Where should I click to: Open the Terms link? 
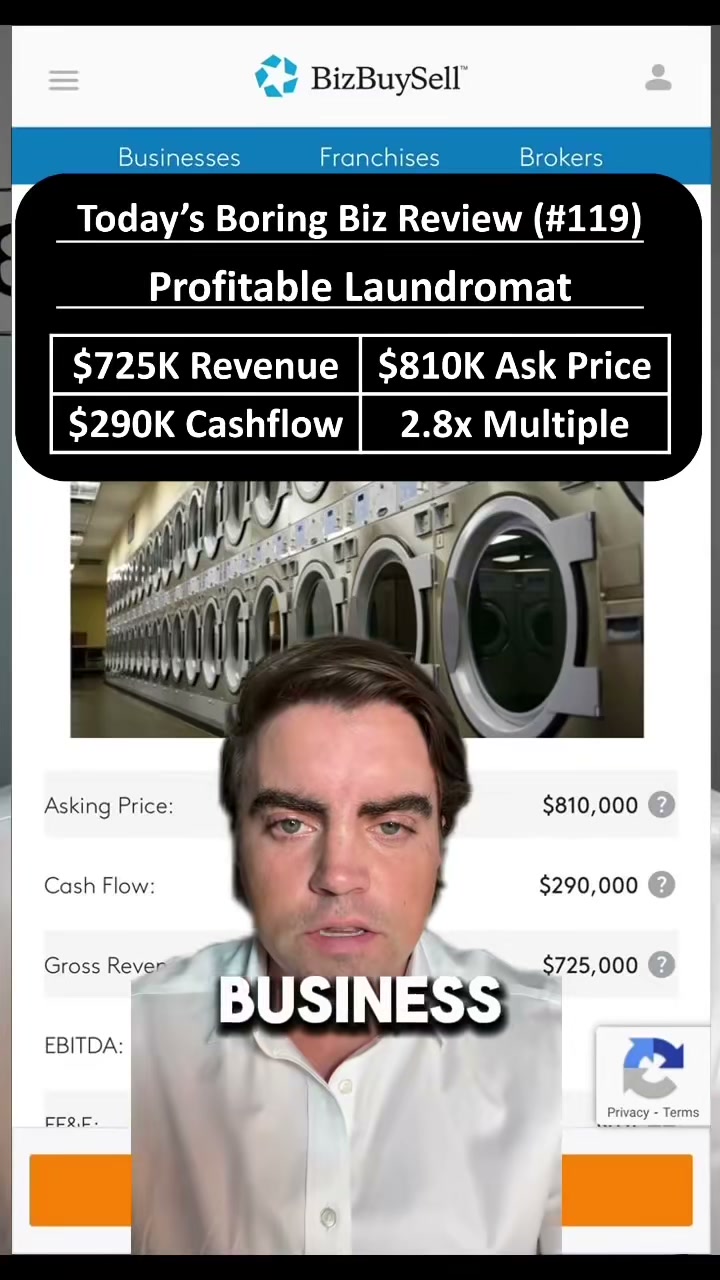point(684,1112)
